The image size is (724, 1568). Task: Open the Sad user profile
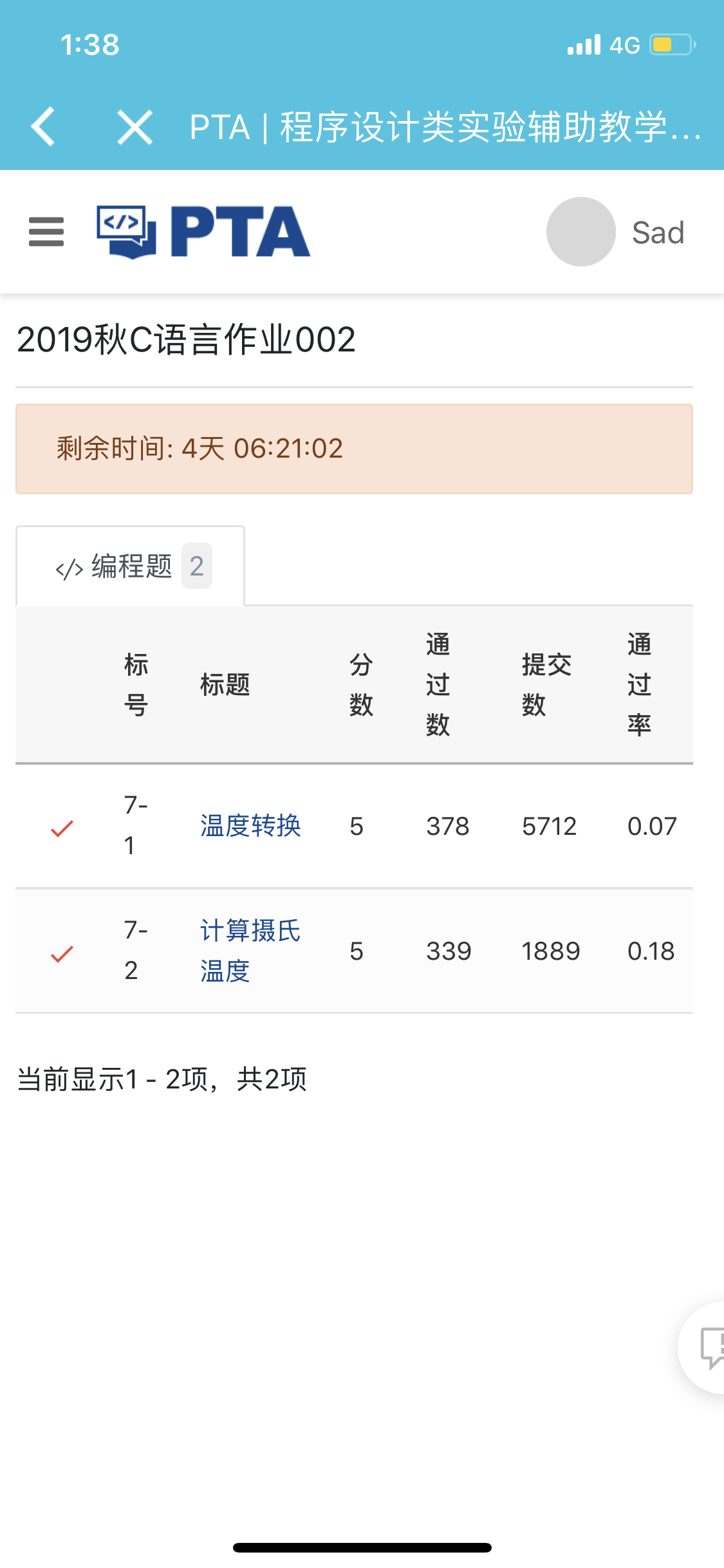(x=615, y=232)
